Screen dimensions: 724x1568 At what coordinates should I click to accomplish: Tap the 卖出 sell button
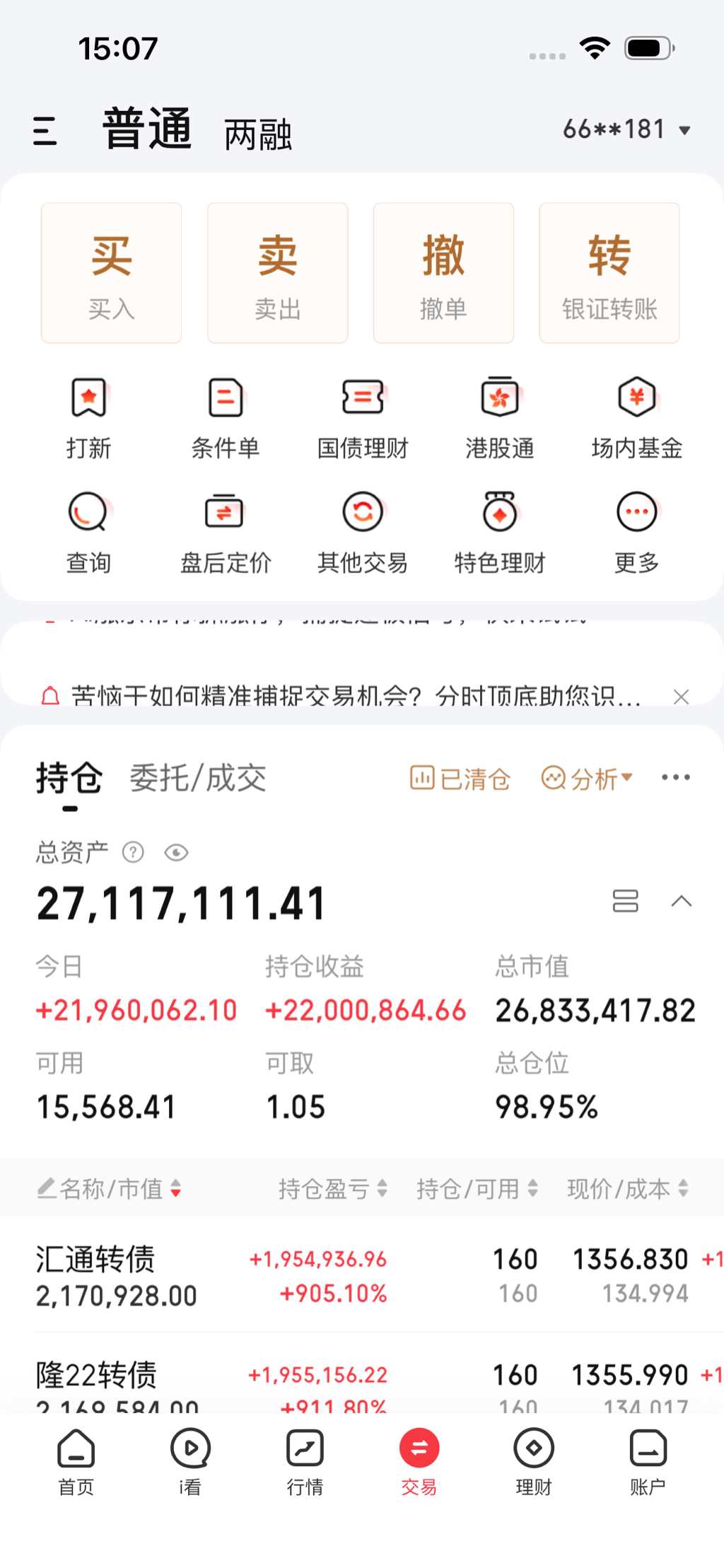[x=277, y=273]
